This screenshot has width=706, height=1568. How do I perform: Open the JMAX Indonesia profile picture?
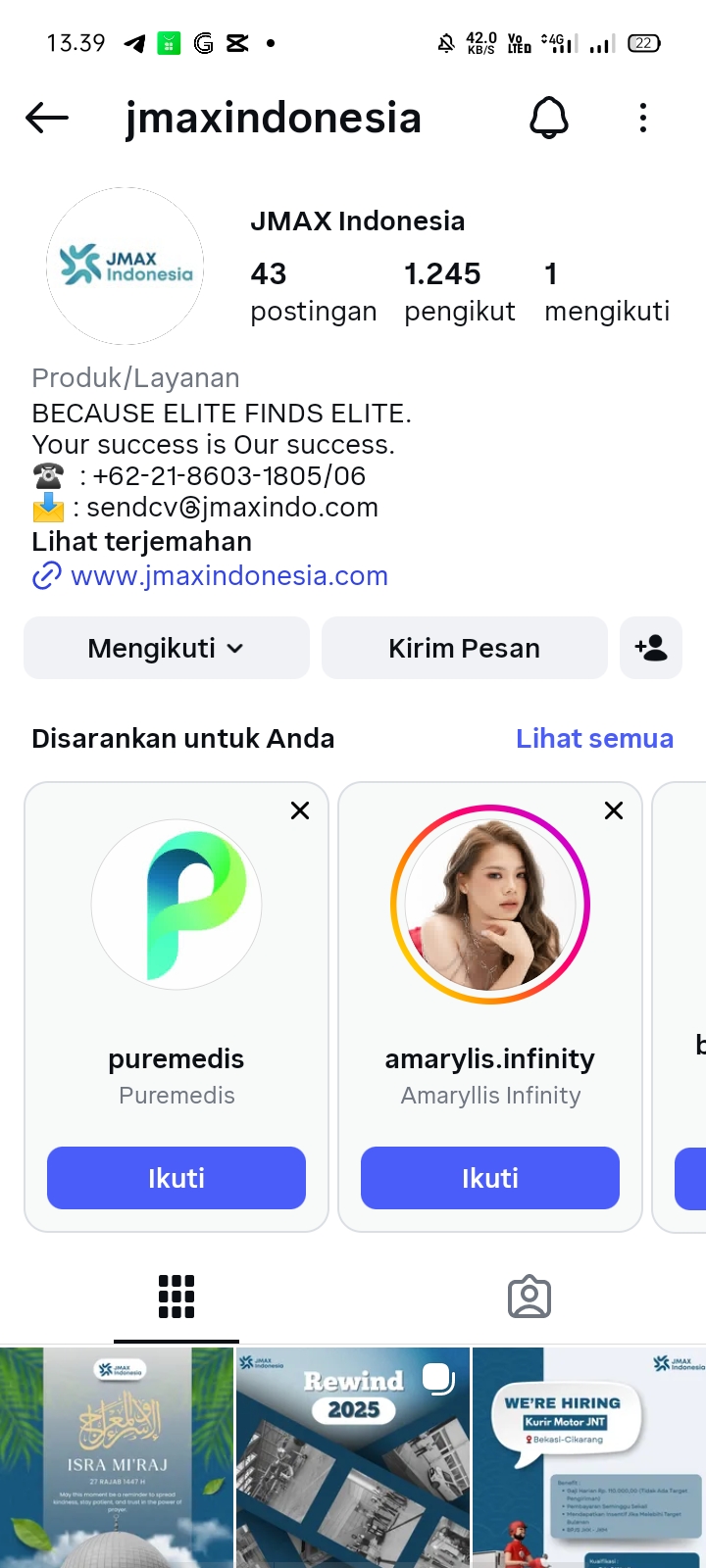pyautogui.click(x=126, y=267)
